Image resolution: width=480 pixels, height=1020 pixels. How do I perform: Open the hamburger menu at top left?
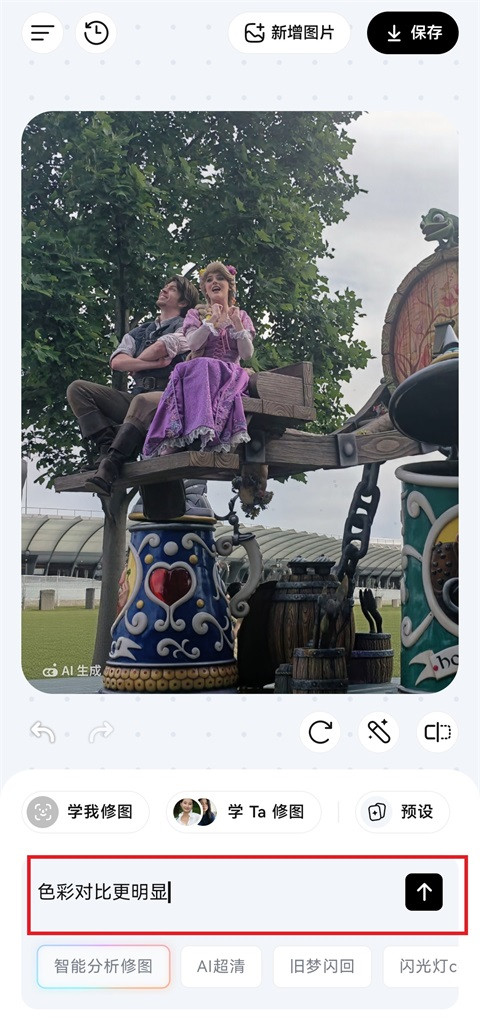coord(42,33)
